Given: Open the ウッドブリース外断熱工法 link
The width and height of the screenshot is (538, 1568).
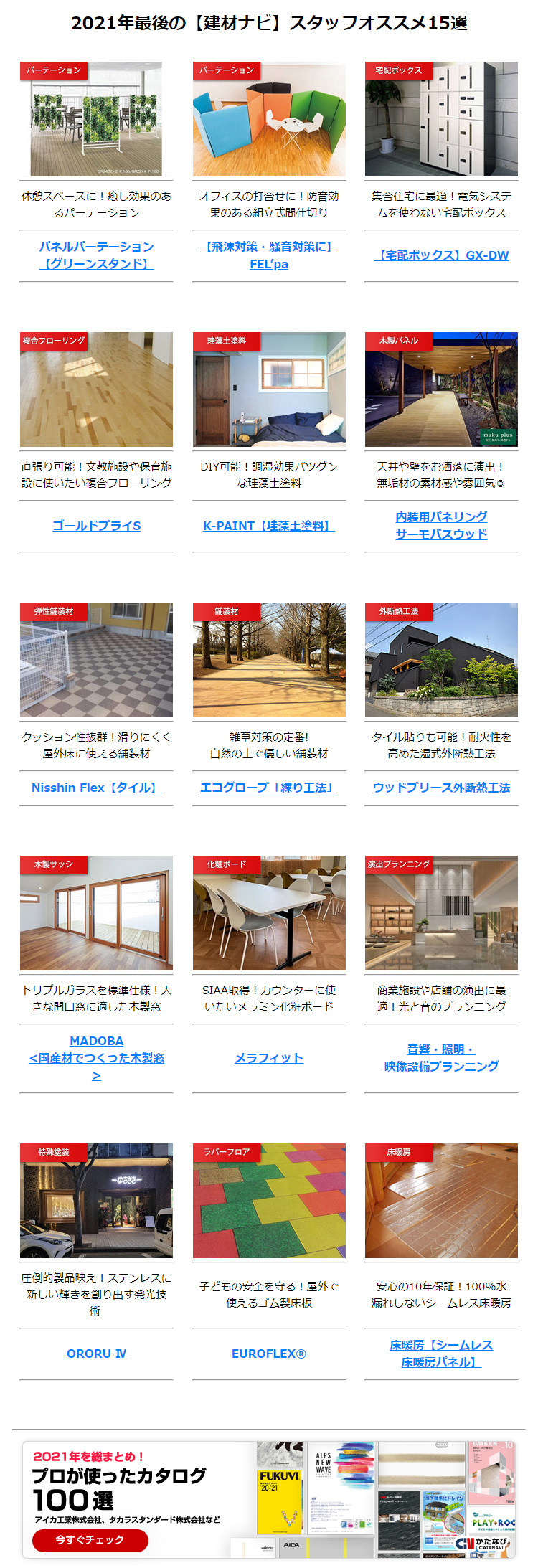Looking at the screenshot, I should (x=441, y=788).
